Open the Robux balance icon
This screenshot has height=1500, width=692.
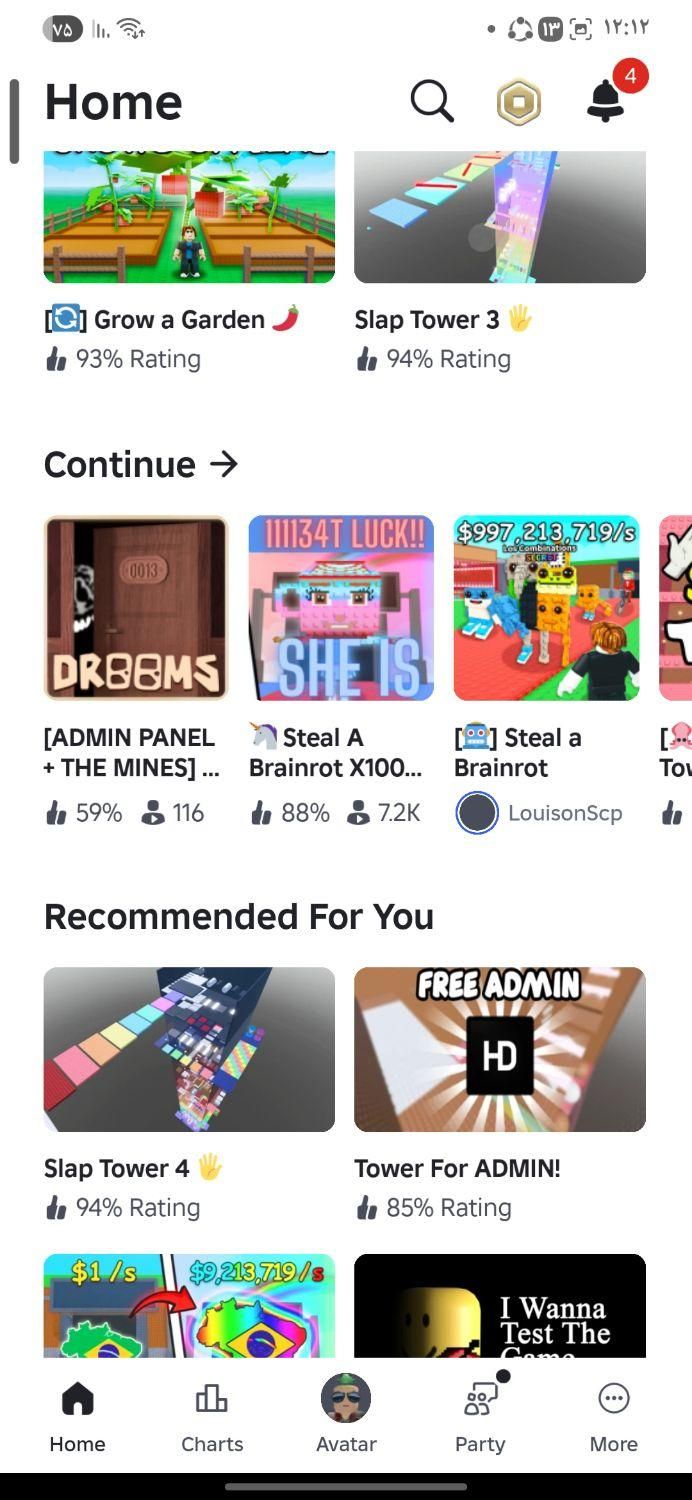pyautogui.click(x=519, y=102)
